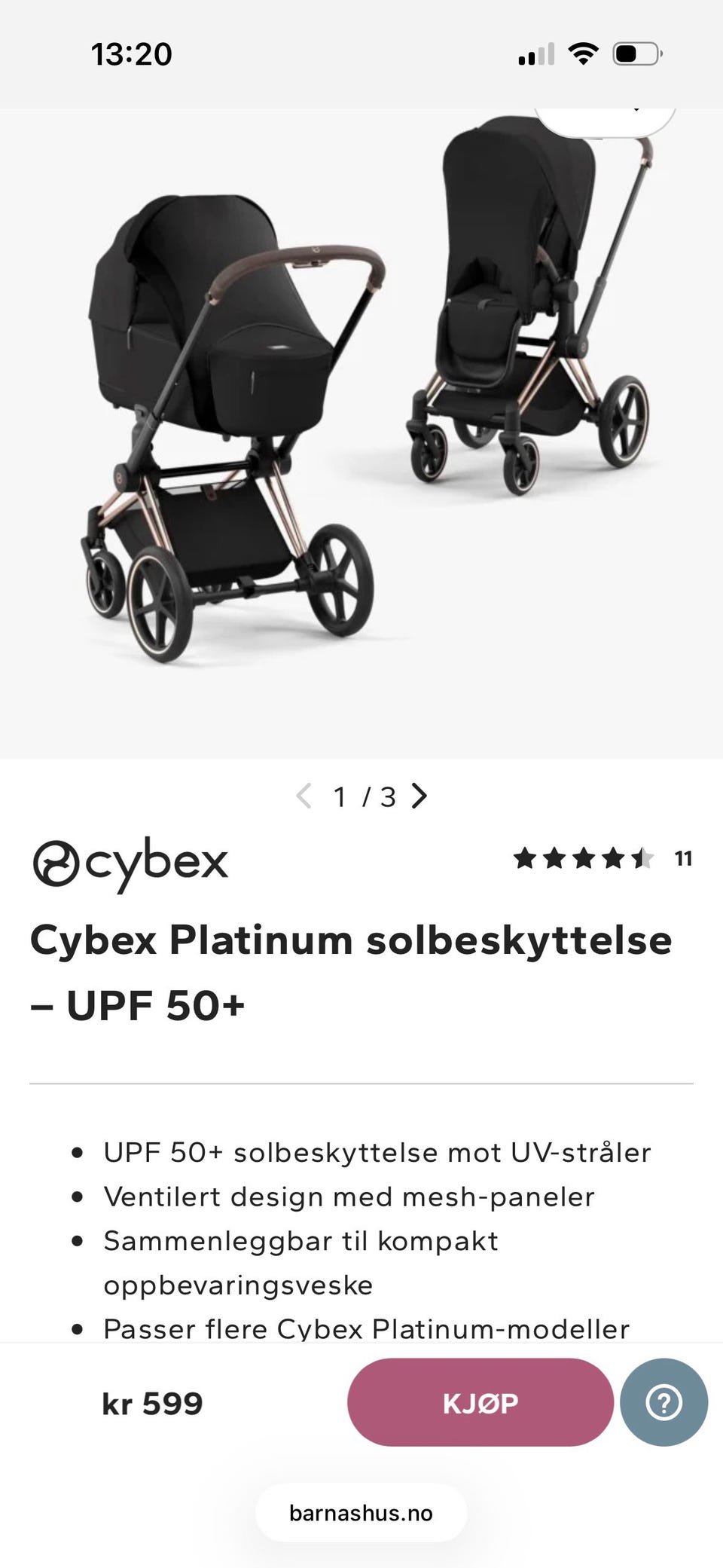The height and width of the screenshot is (1568, 723).
Task: Tap the barnashus.no address pill
Action: (361, 1513)
